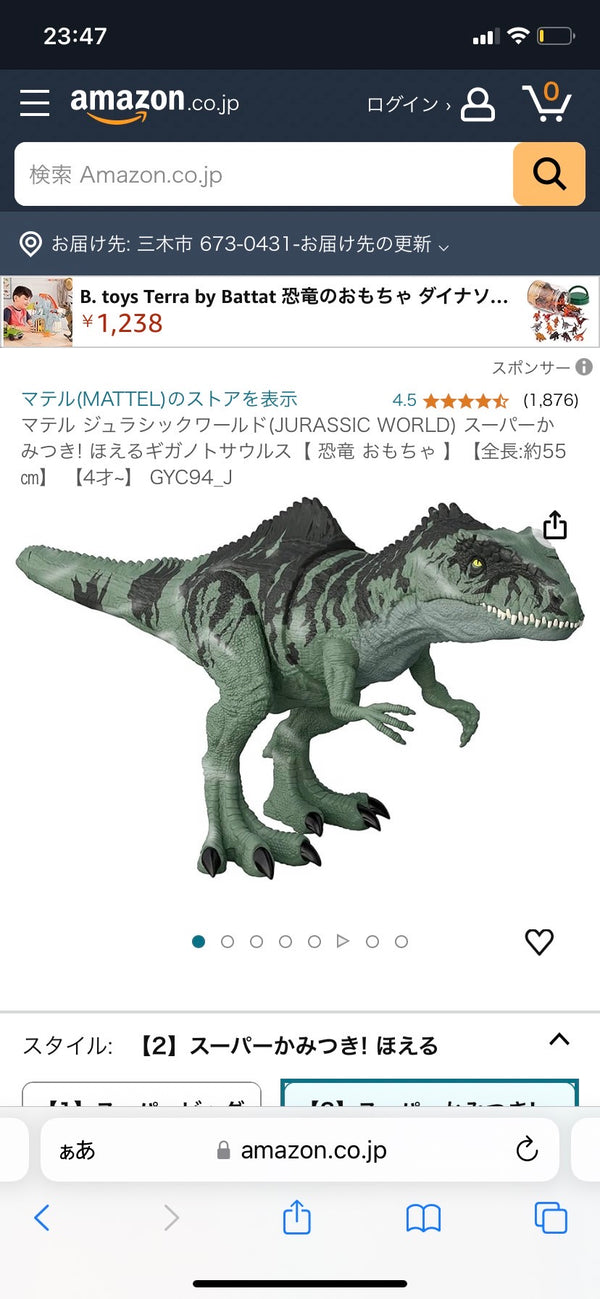Add product to wish list heart

pos(539,941)
